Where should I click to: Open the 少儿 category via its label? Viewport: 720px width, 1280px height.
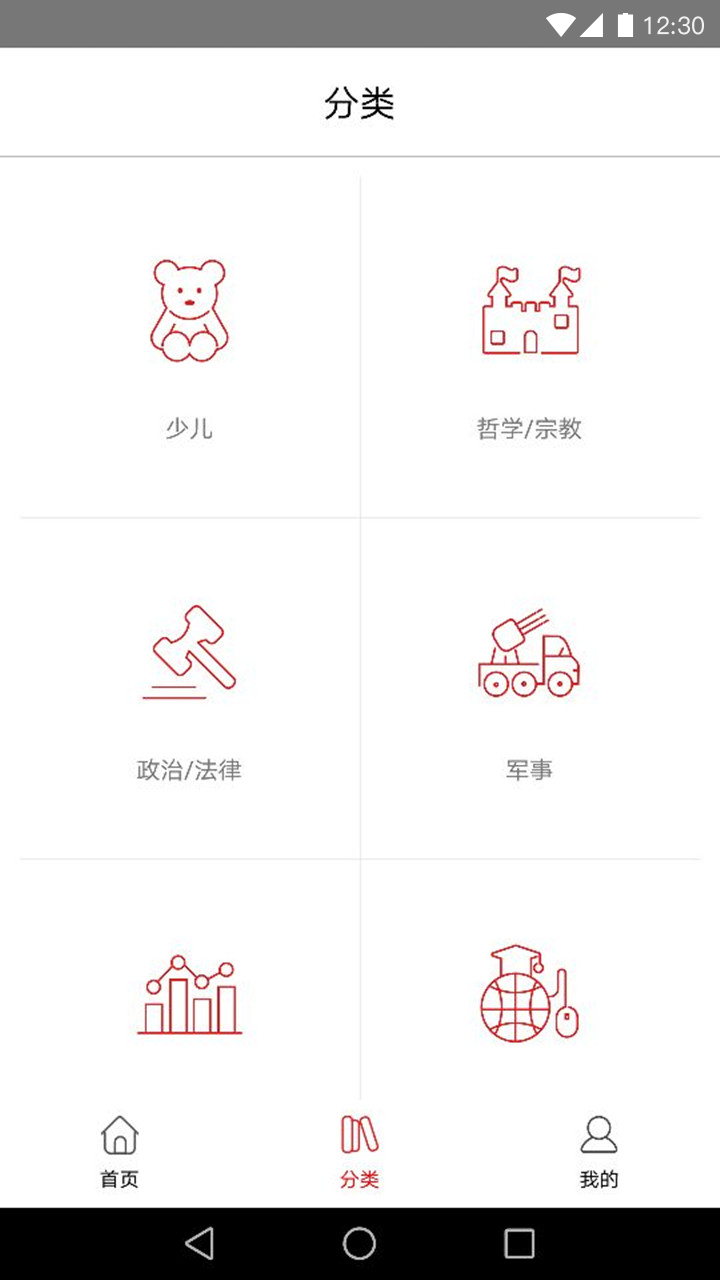pyautogui.click(x=190, y=428)
